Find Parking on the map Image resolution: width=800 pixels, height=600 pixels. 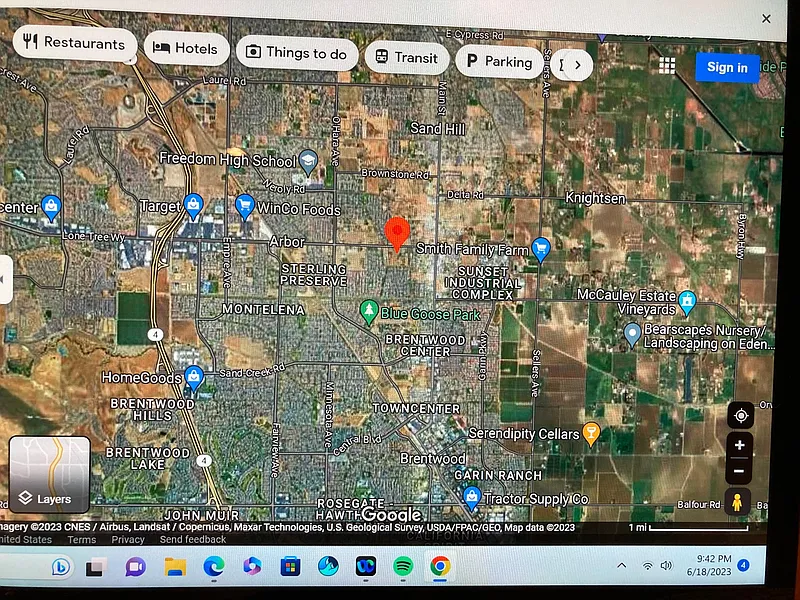coord(499,62)
